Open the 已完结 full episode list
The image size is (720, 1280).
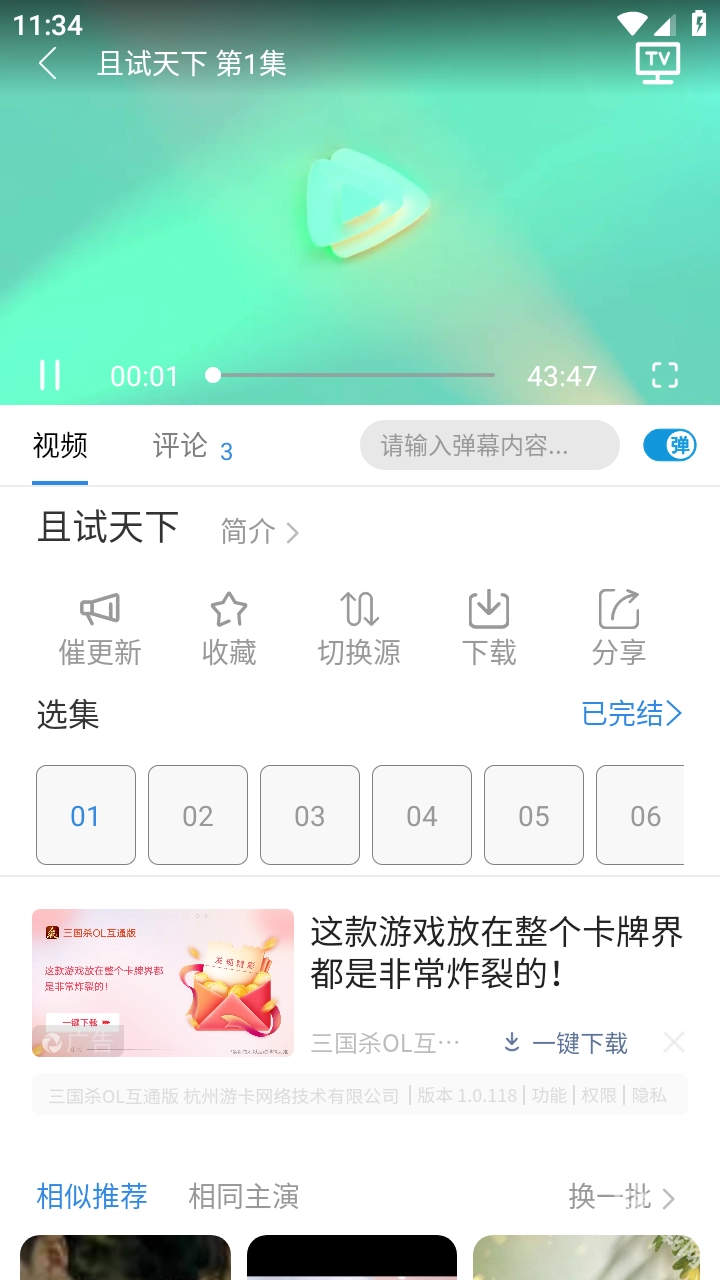631,714
